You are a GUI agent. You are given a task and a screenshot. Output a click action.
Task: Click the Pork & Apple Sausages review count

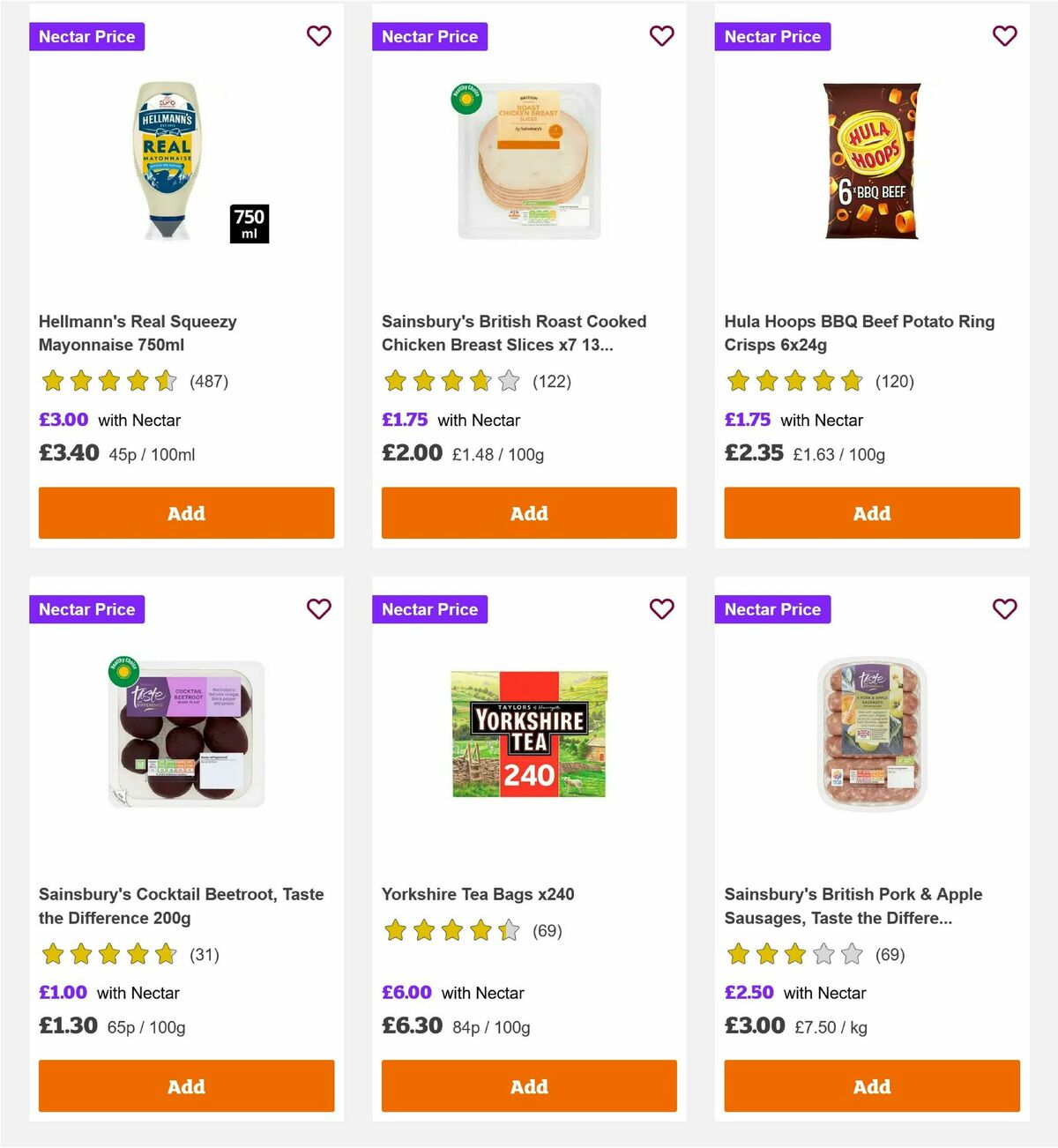pos(889,954)
